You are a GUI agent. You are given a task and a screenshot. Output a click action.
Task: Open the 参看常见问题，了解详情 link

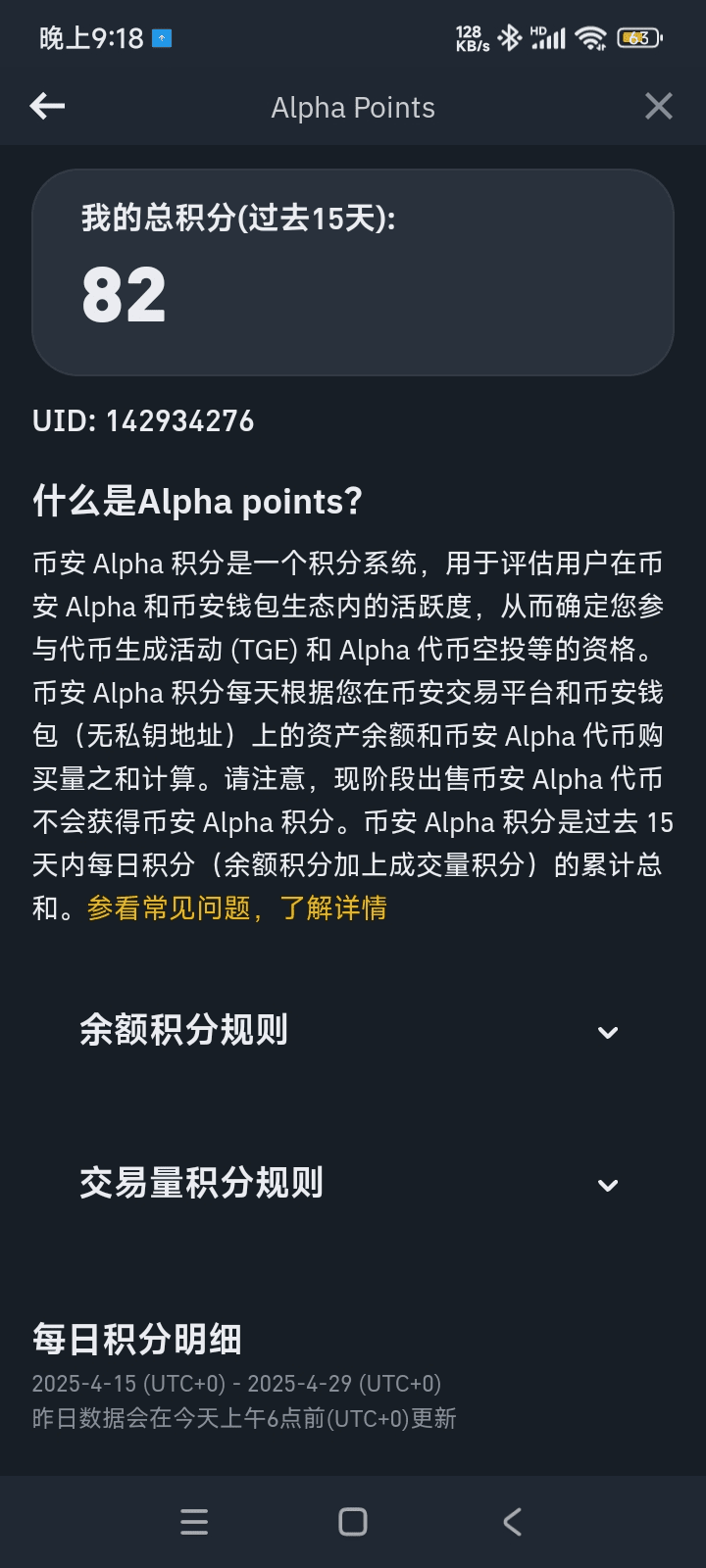[236, 908]
